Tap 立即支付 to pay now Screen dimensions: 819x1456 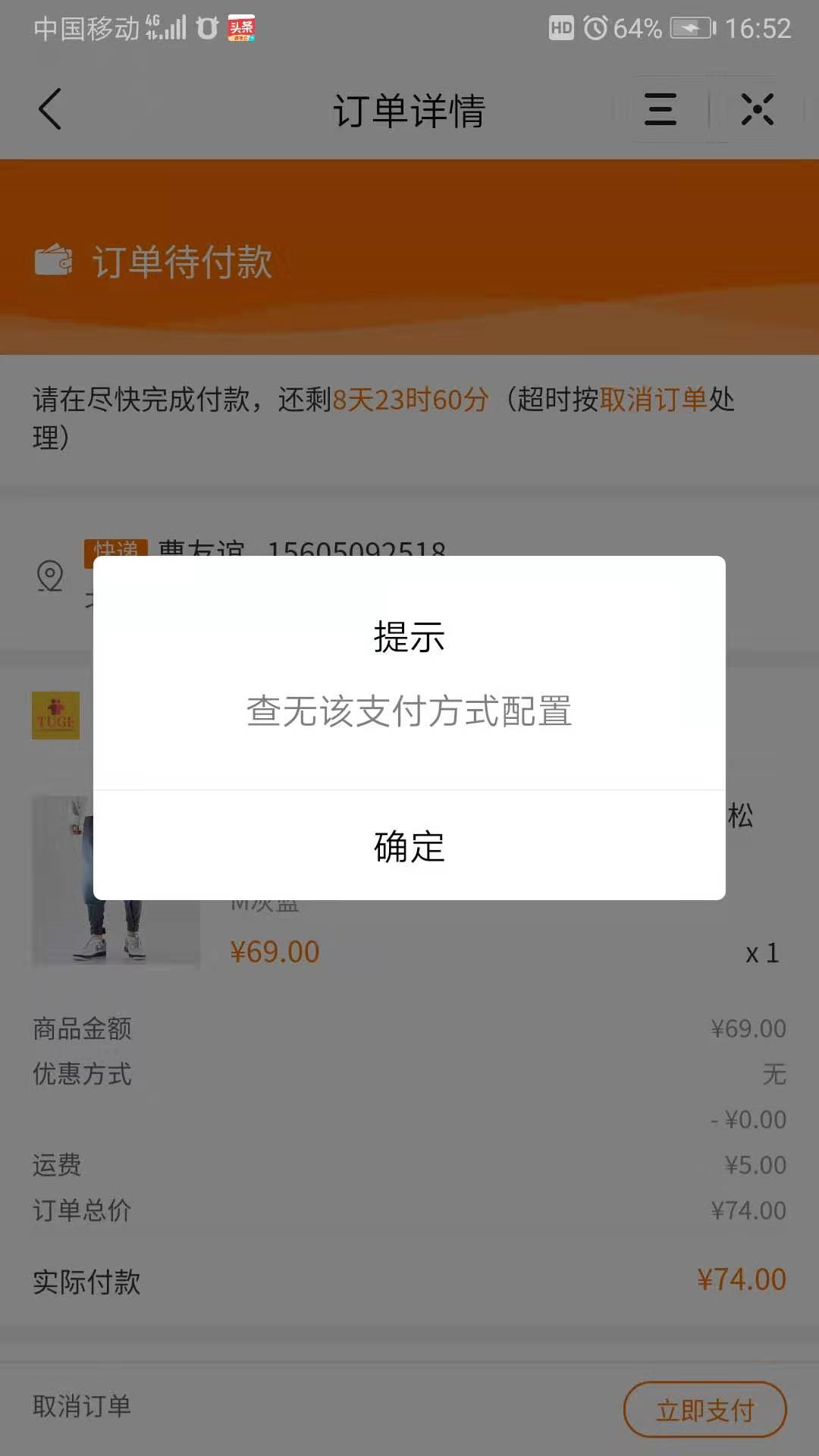point(704,1410)
